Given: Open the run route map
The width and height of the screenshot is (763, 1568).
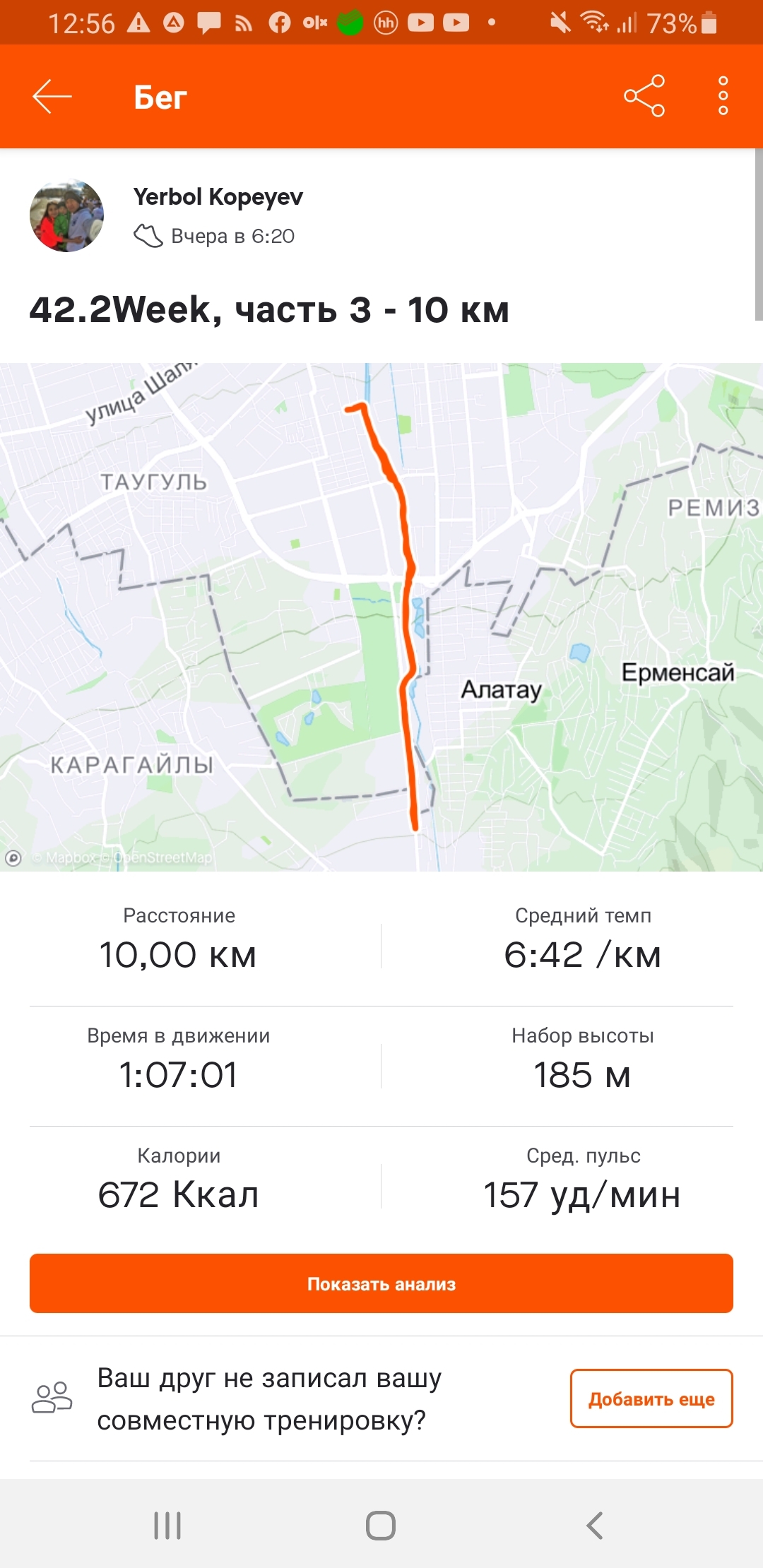Looking at the screenshot, I should tap(381, 616).
